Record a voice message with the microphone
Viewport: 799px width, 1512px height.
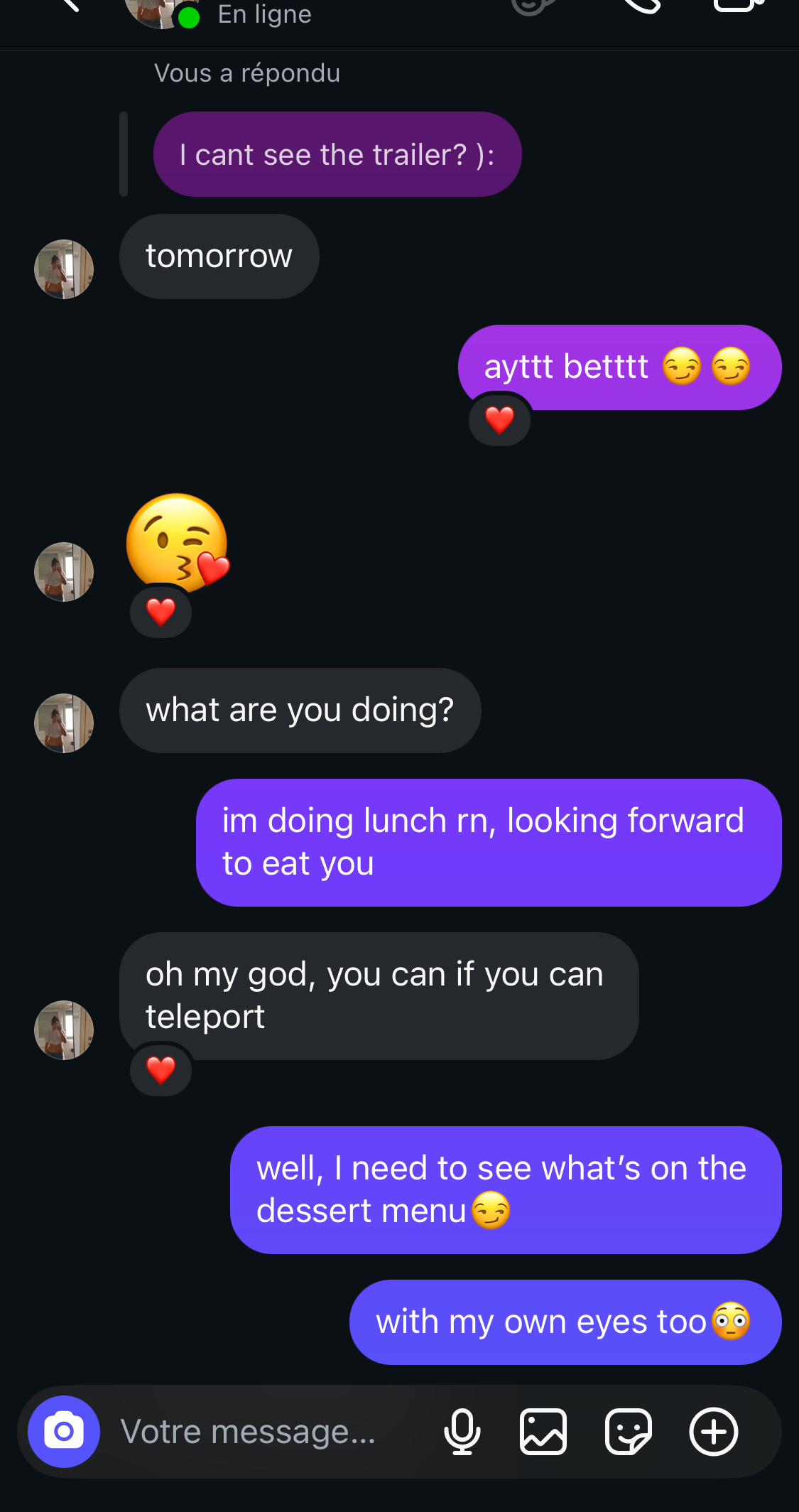tap(462, 1431)
